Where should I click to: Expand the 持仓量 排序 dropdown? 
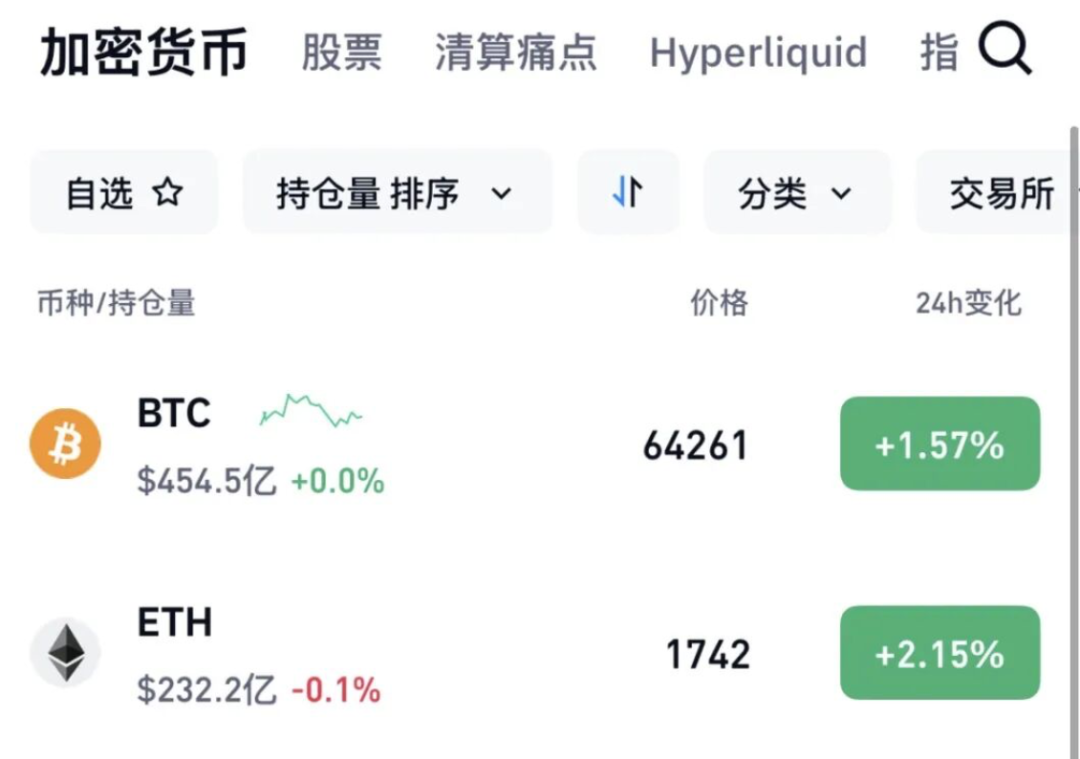(x=397, y=192)
